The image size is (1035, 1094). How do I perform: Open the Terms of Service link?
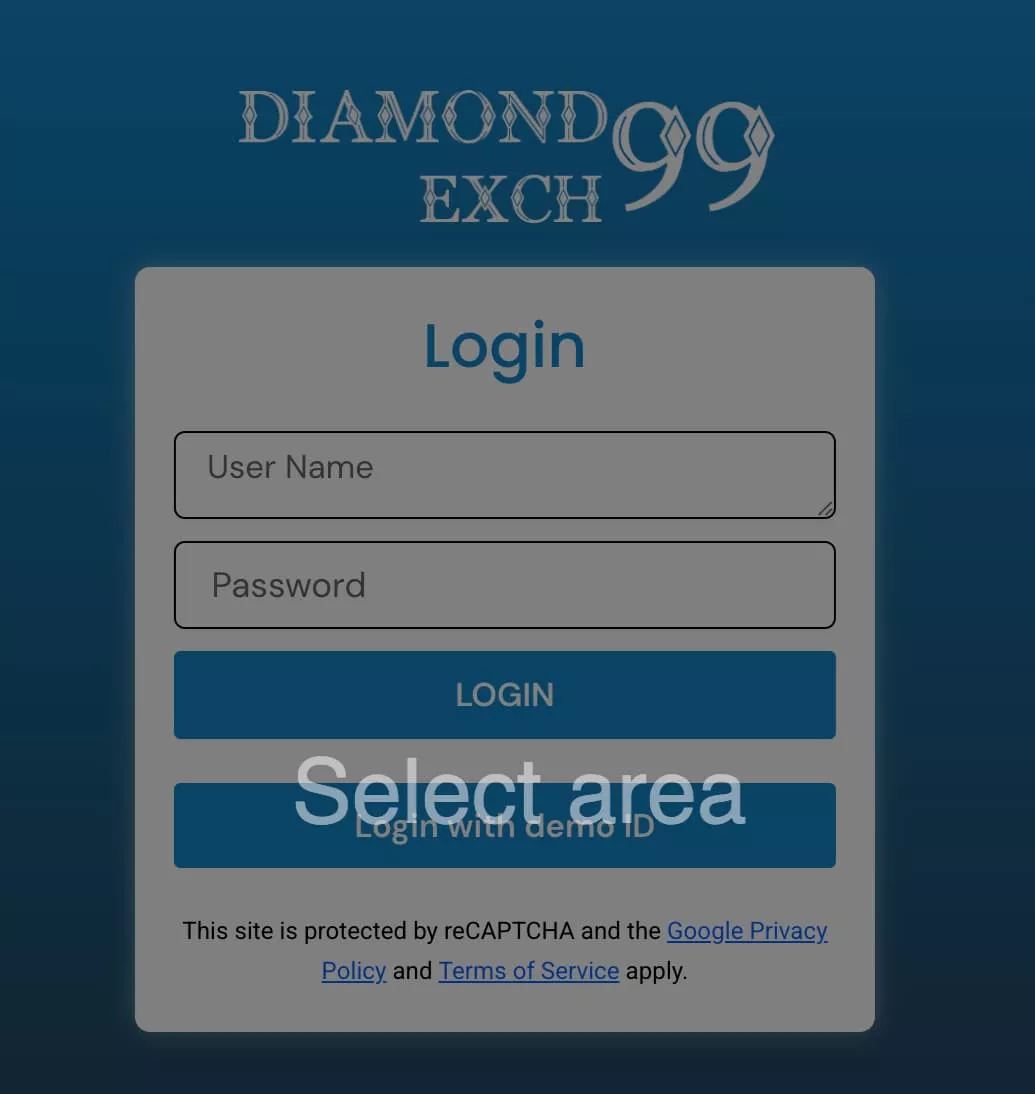(528, 971)
